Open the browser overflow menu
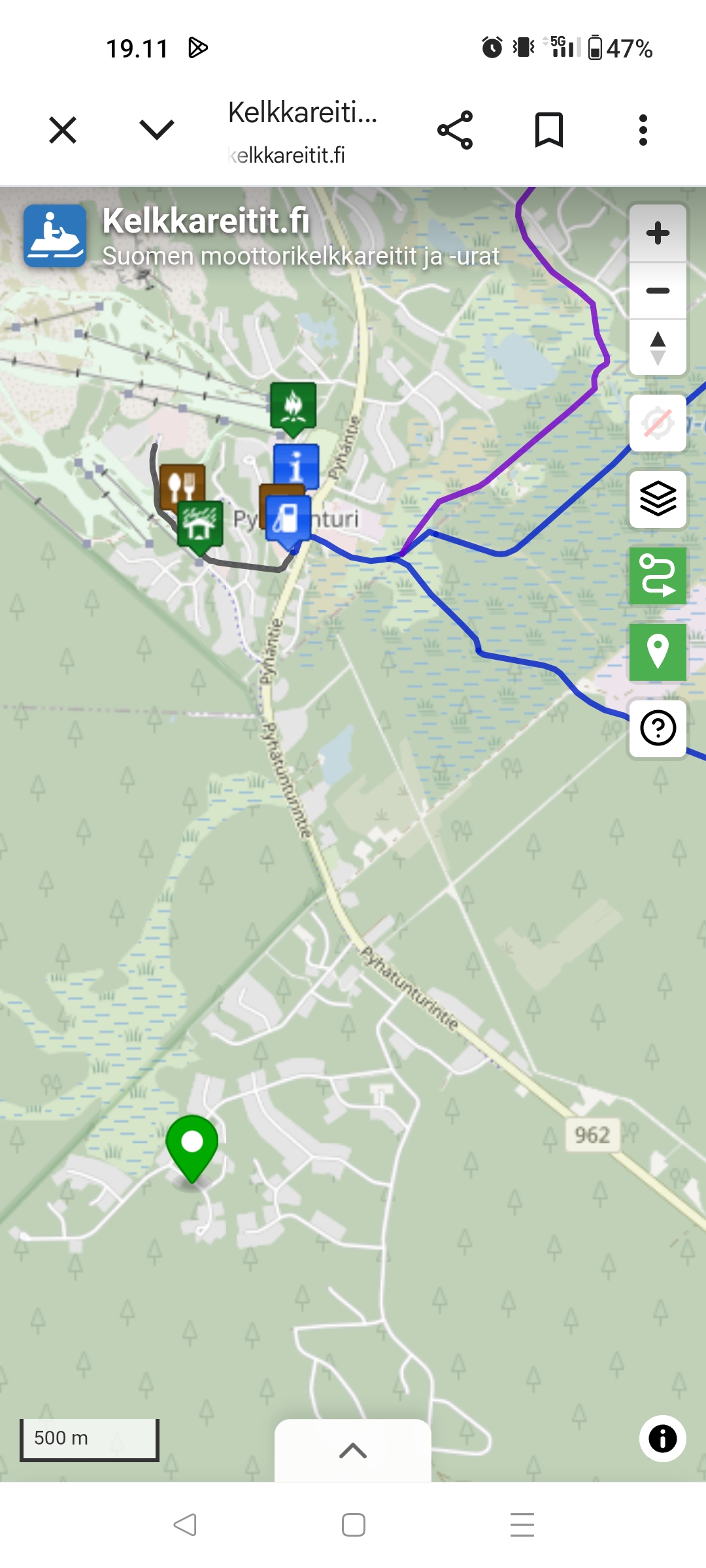The width and height of the screenshot is (706, 1568). [643, 130]
